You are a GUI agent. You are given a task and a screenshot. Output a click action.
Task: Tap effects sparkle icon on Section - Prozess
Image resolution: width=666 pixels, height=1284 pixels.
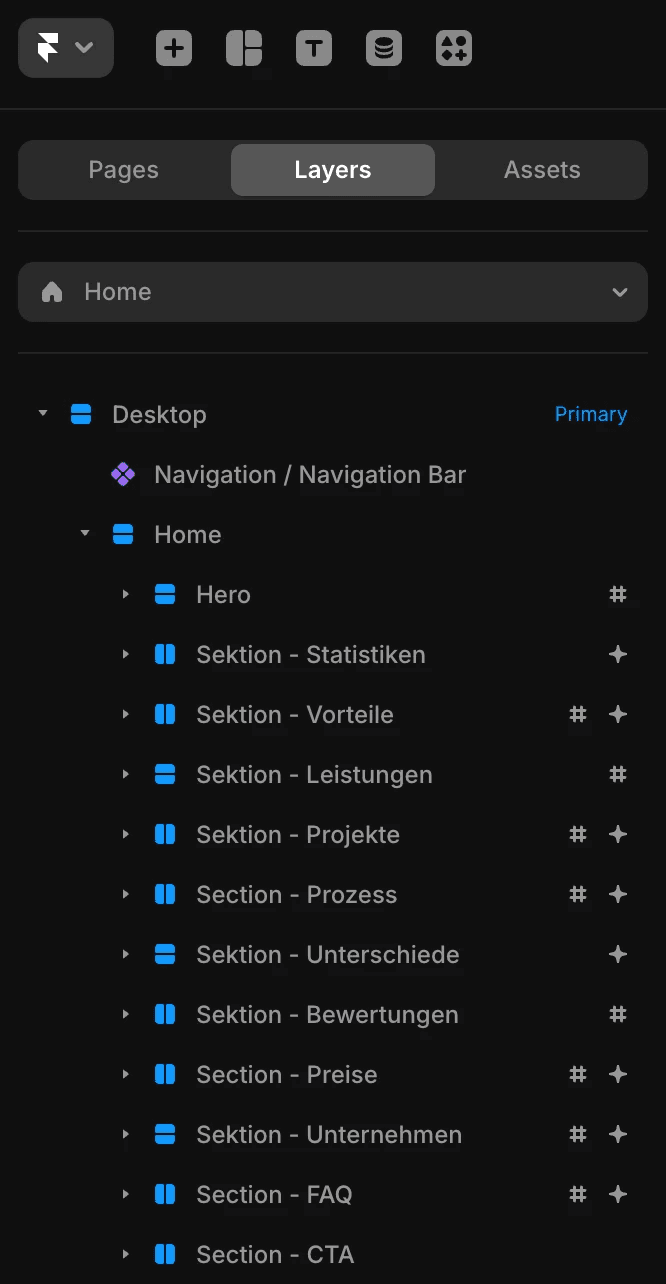click(x=618, y=894)
